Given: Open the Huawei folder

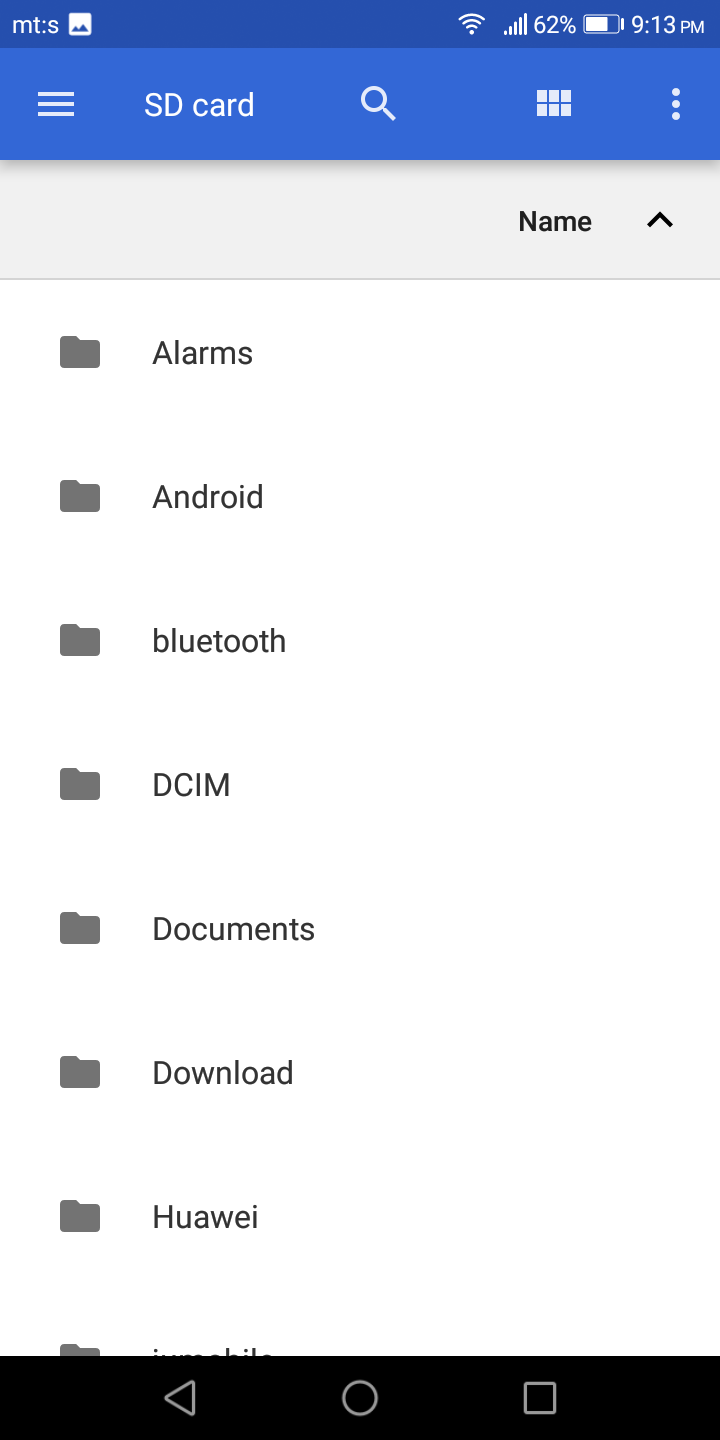Looking at the screenshot, I should click(360, 1216).
